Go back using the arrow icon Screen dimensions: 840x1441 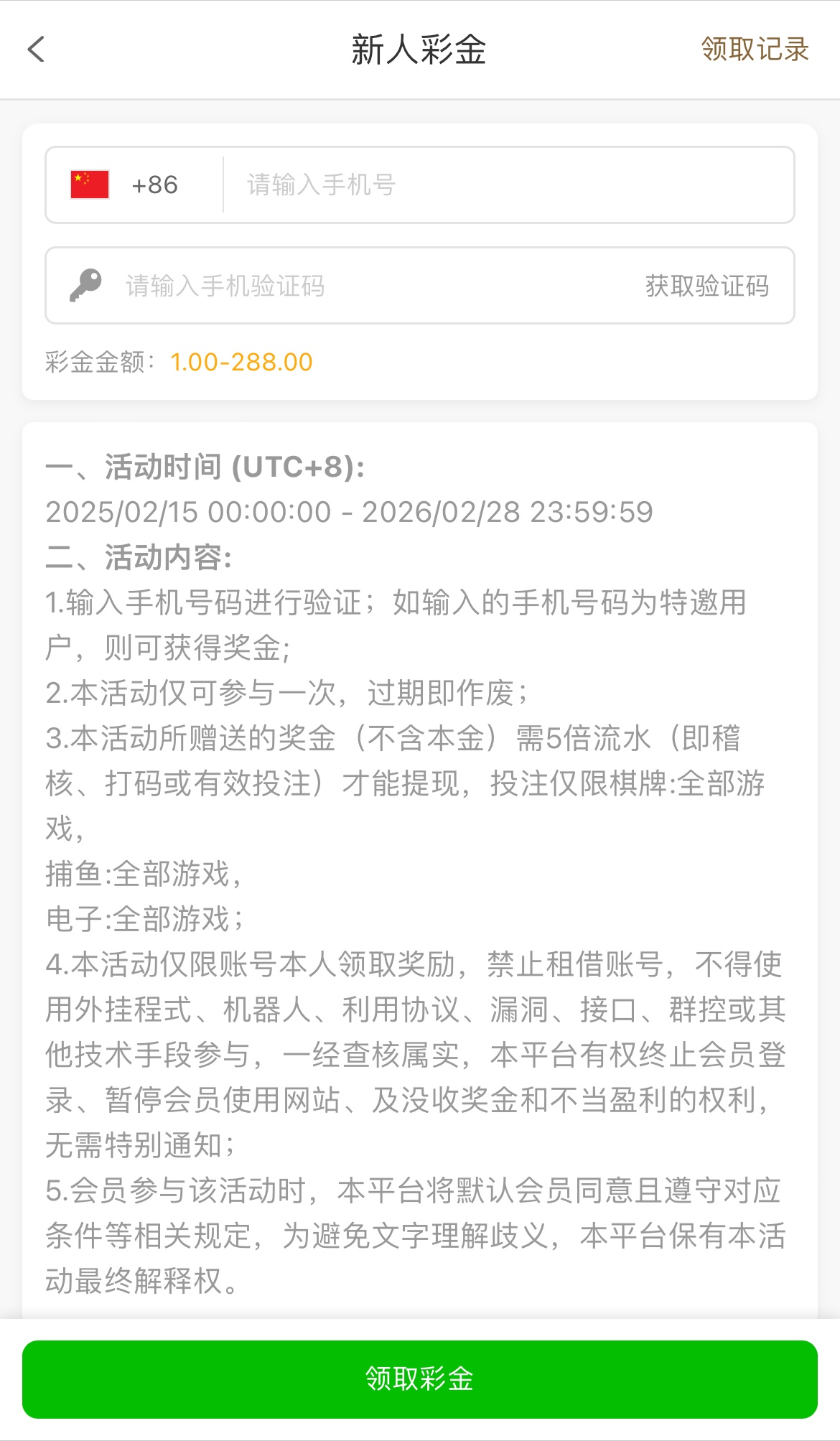pos(36,50)
